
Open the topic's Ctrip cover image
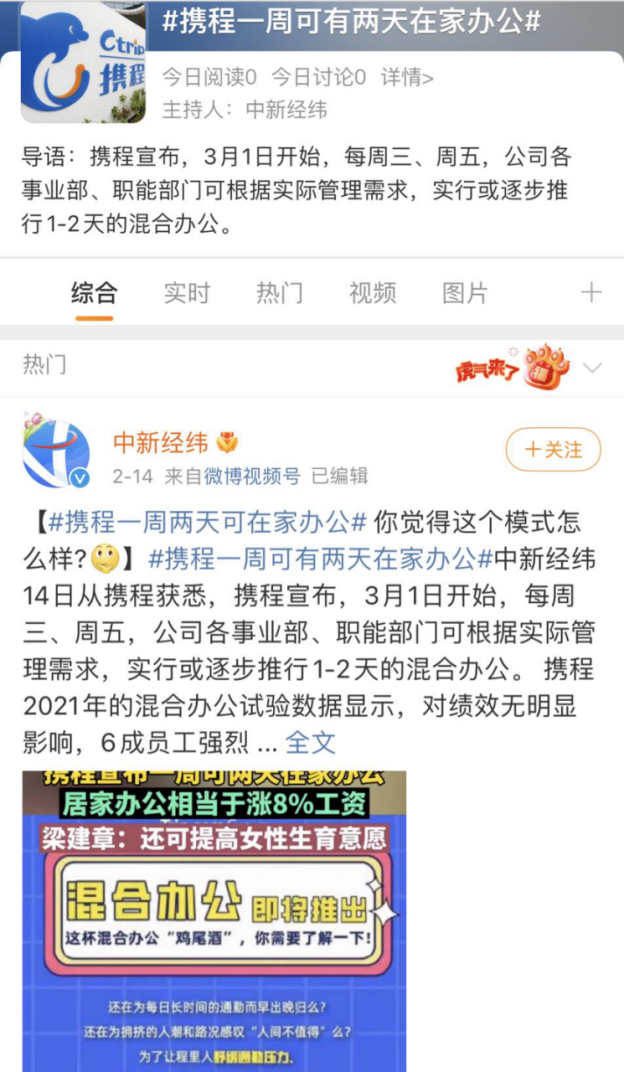84,62
